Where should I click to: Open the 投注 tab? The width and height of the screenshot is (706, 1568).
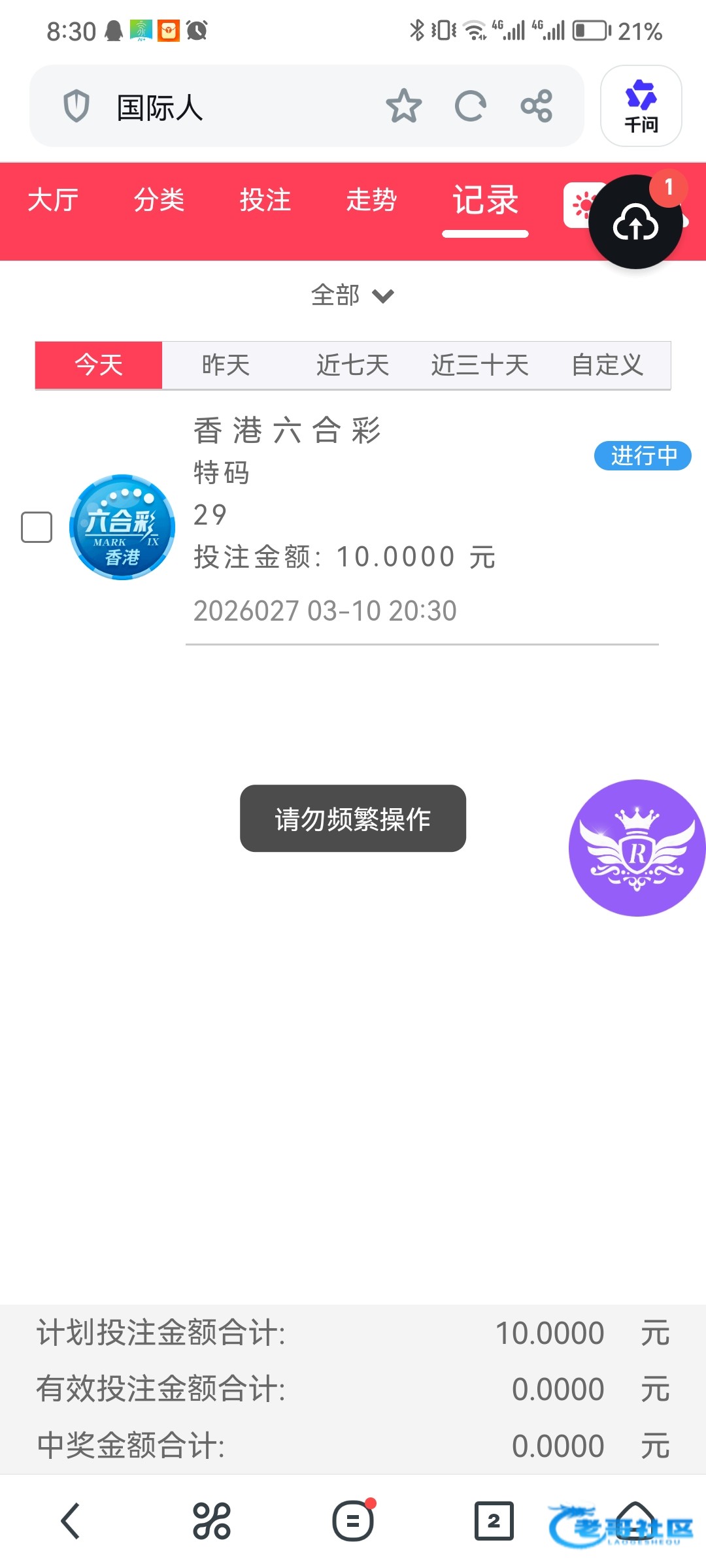point(265,200)
